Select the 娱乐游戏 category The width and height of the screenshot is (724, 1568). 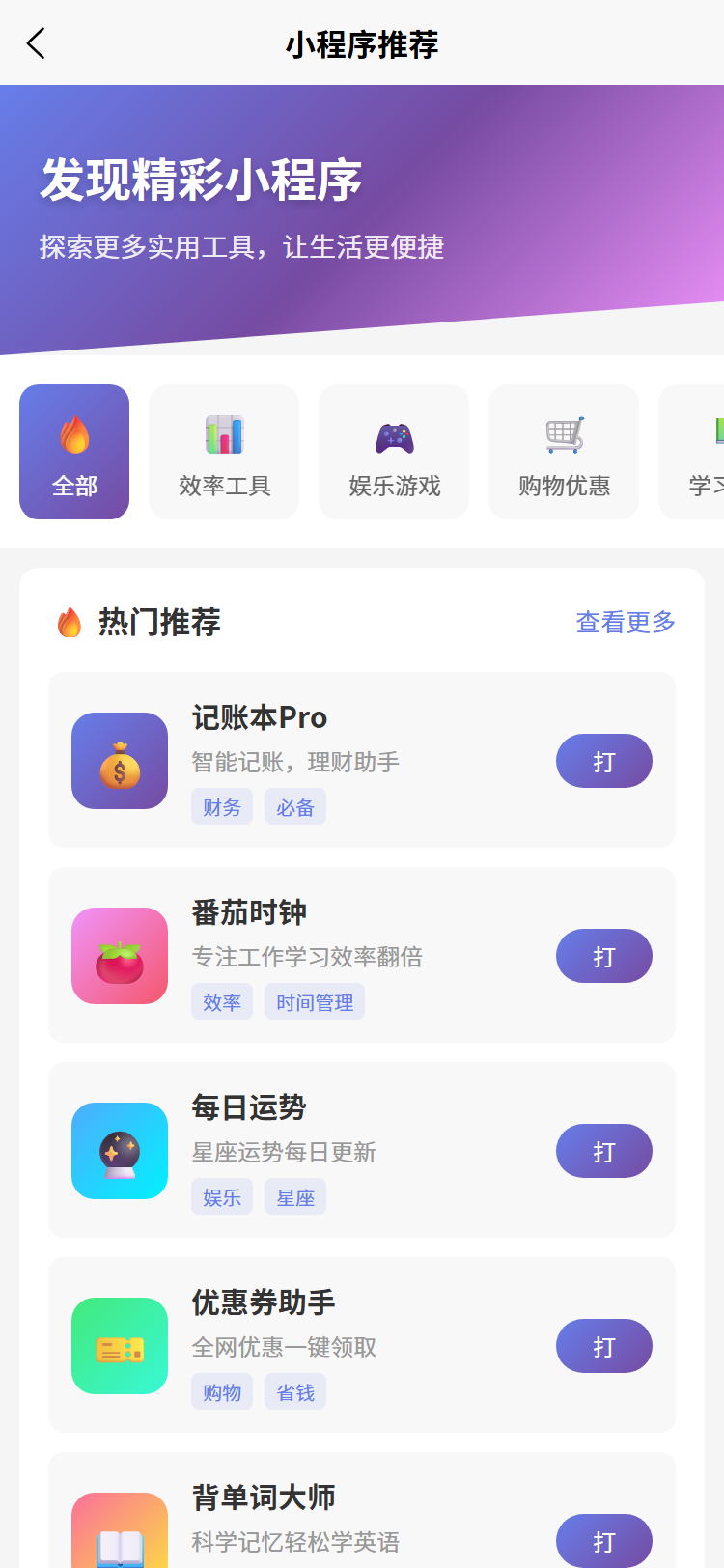[x=393, y=452]
